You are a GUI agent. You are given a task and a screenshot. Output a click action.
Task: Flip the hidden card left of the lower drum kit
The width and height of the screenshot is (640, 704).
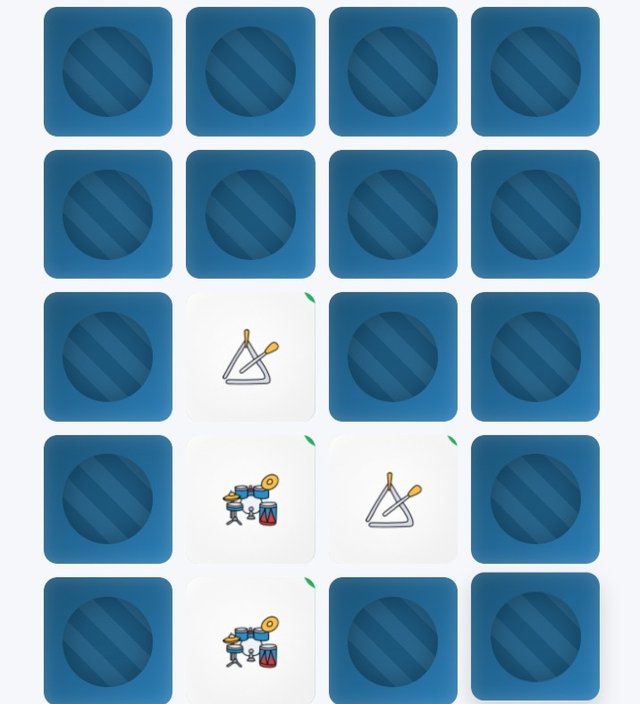pos(108,640)
